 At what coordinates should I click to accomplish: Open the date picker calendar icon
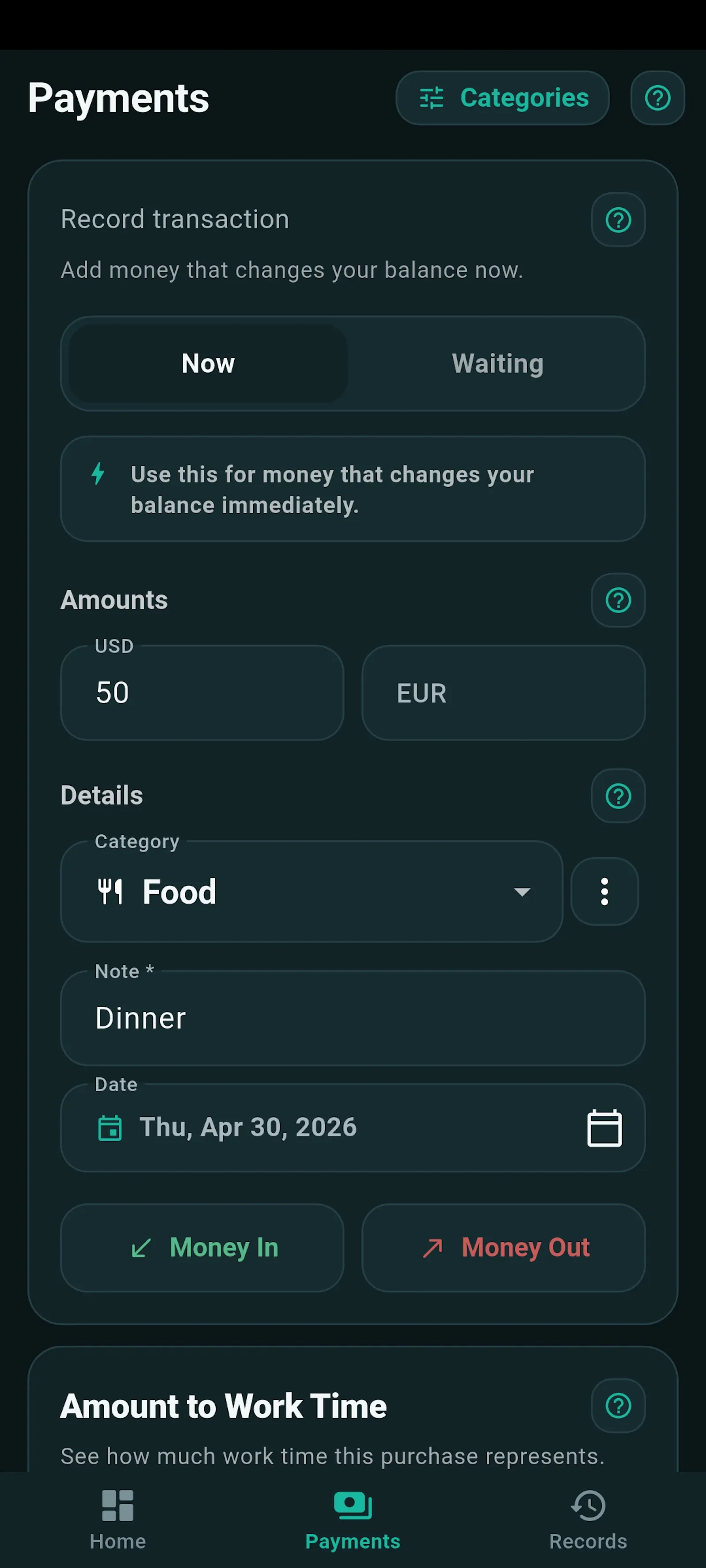tap(604, 1128)
